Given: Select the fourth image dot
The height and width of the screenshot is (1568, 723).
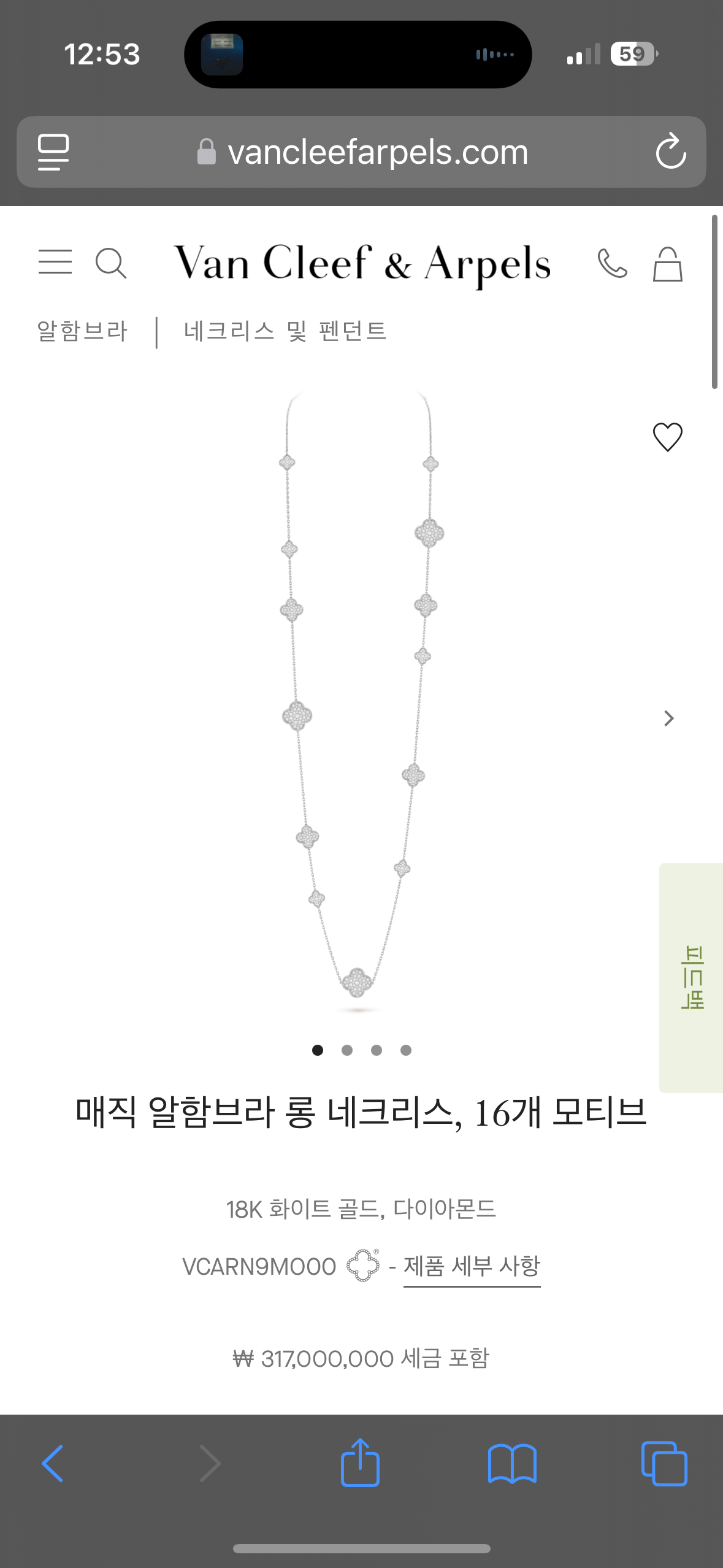Looking at the screenshot, I should click(406, 1050).
